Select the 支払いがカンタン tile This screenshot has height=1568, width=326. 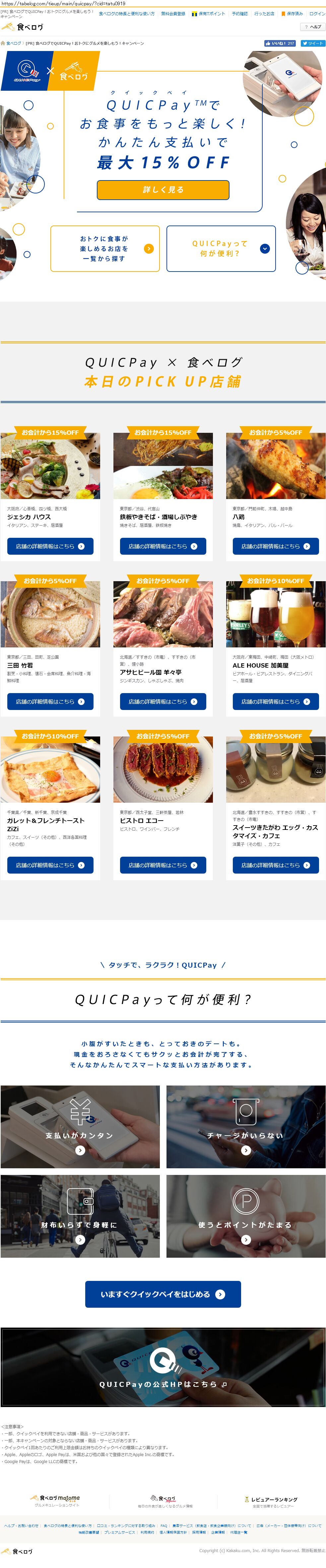80,1127
